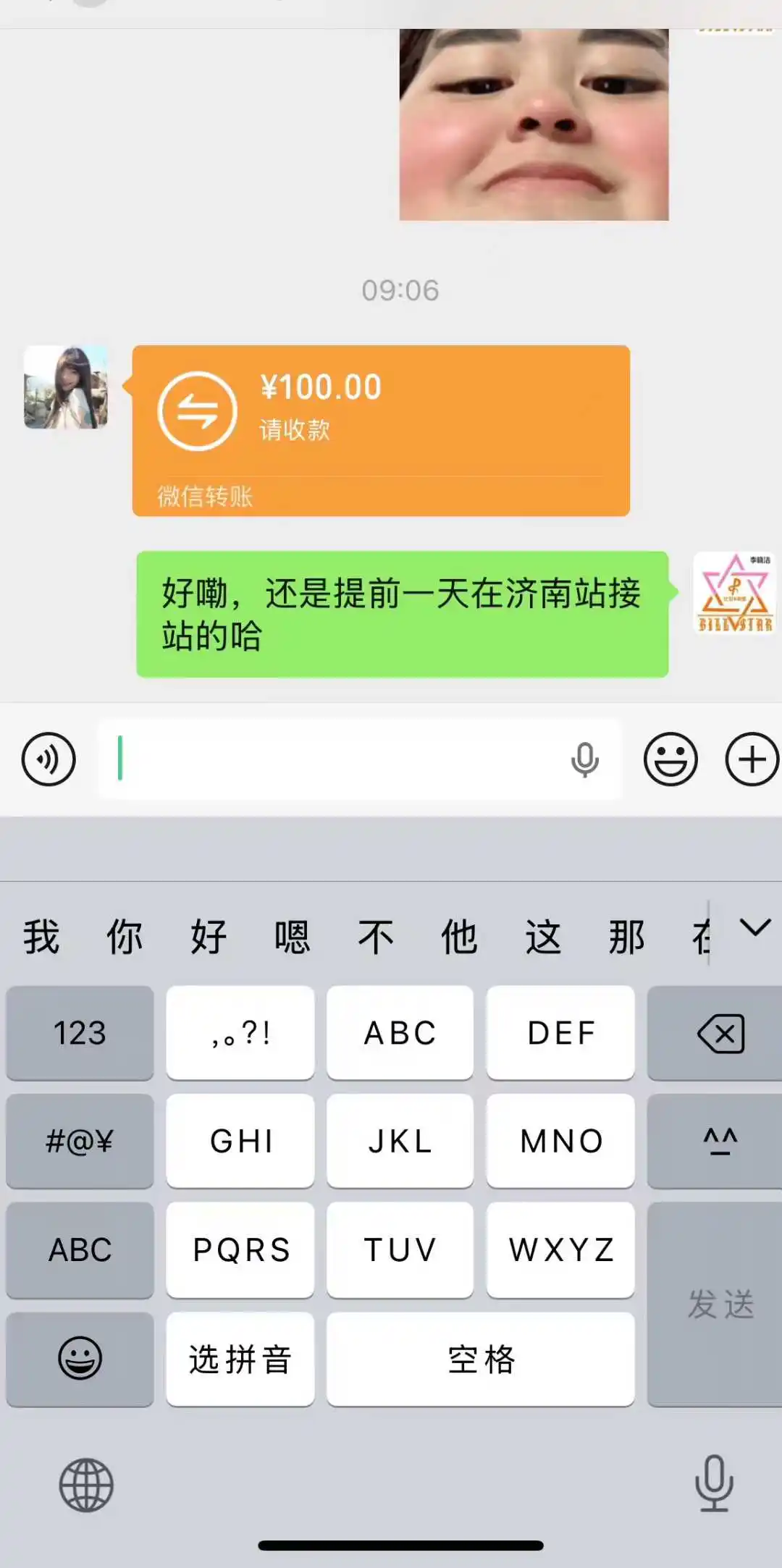
Task: Switch keyboard to 123 numbers
Action: (x=80, y=1033)
